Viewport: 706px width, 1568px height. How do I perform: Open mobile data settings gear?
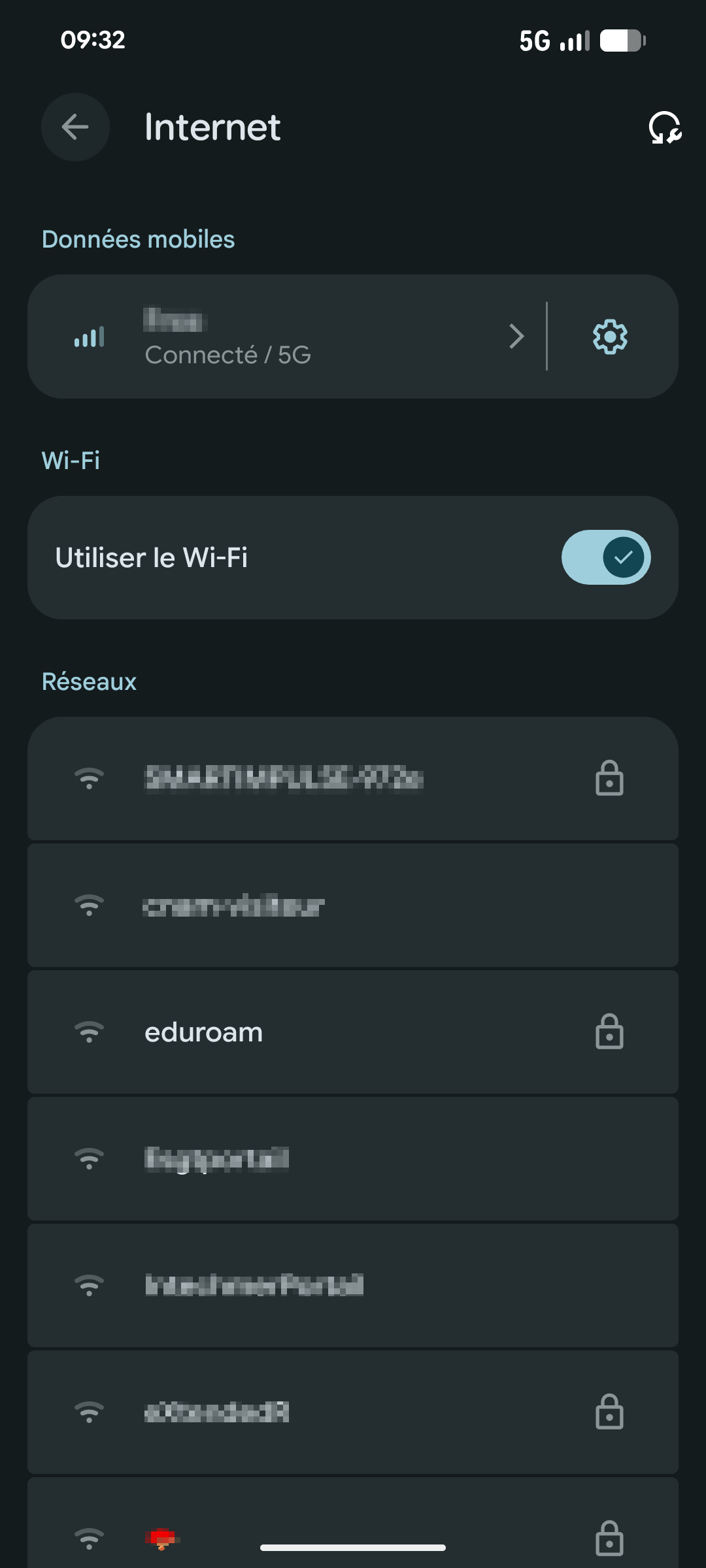point(609,337)
